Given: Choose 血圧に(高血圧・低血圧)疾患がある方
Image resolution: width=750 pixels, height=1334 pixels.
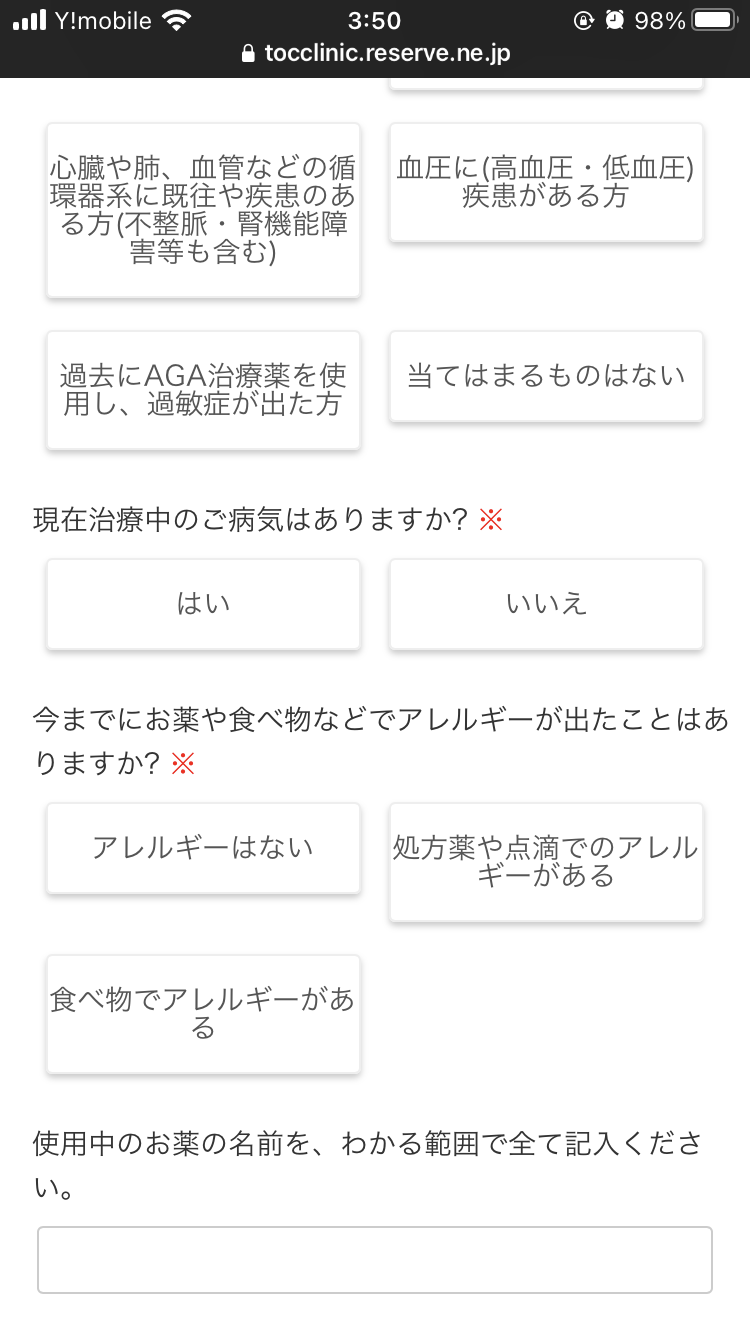Looking at the screenshot, I should 546,182.
